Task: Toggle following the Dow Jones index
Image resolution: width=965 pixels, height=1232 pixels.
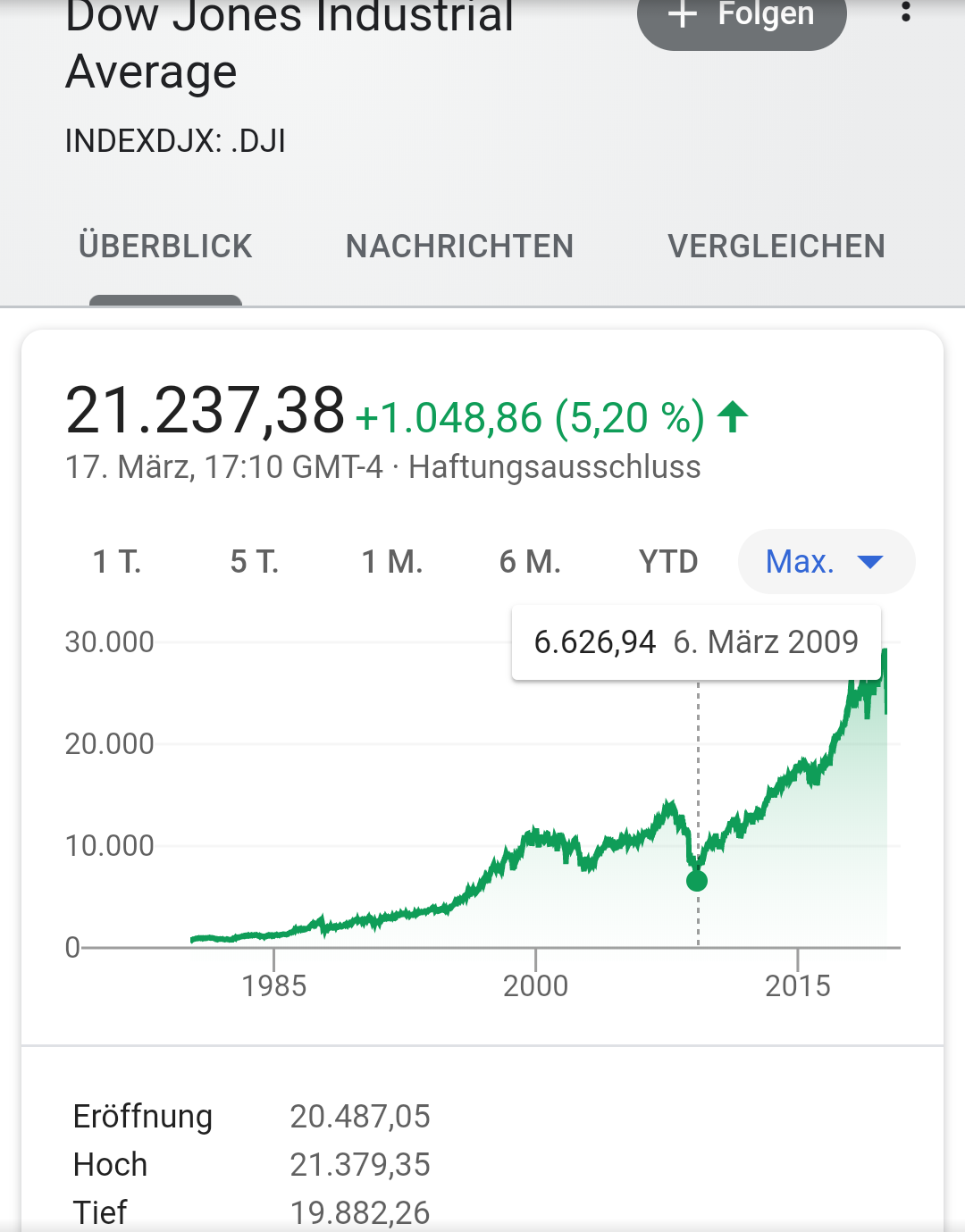Action: click(742, 14)
